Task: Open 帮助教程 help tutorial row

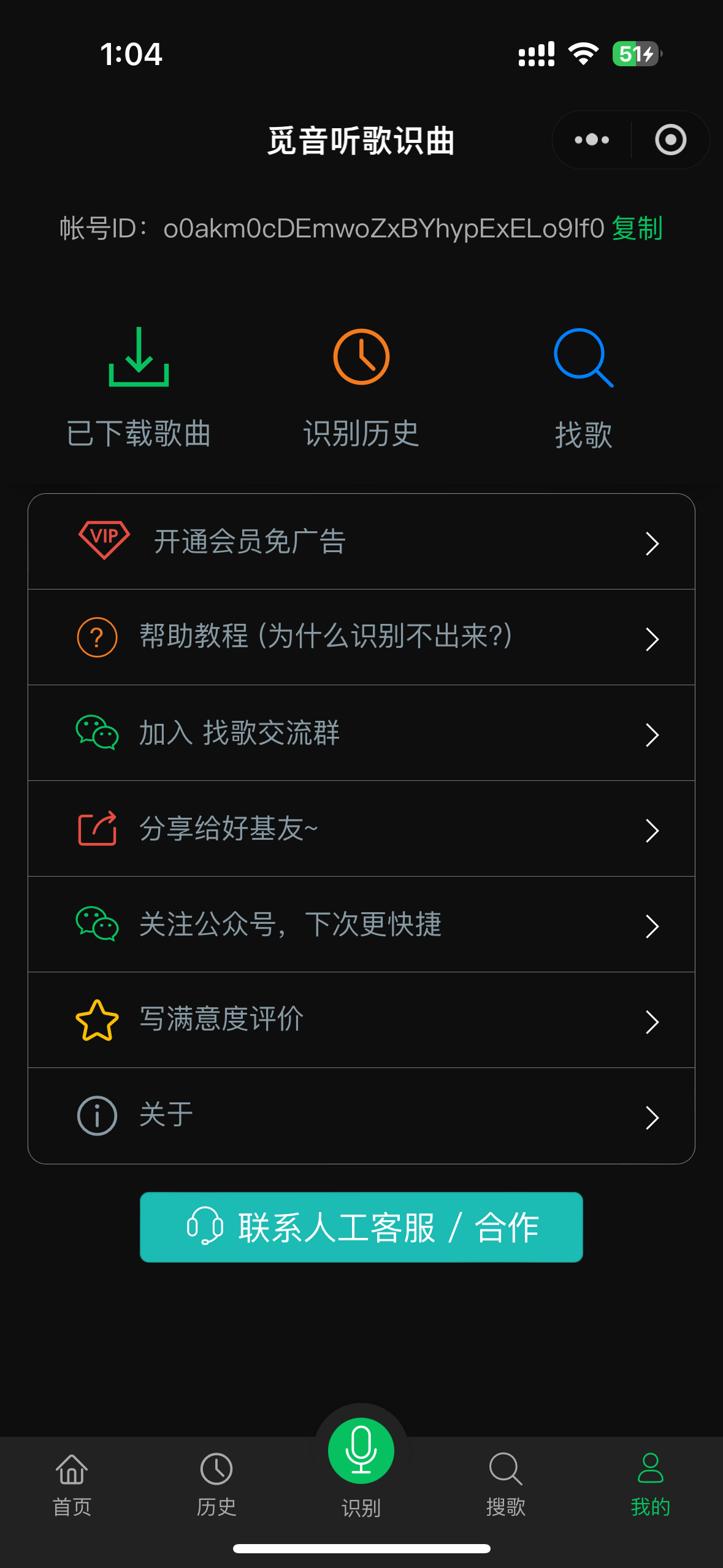Action: click(x=361, y=637)
